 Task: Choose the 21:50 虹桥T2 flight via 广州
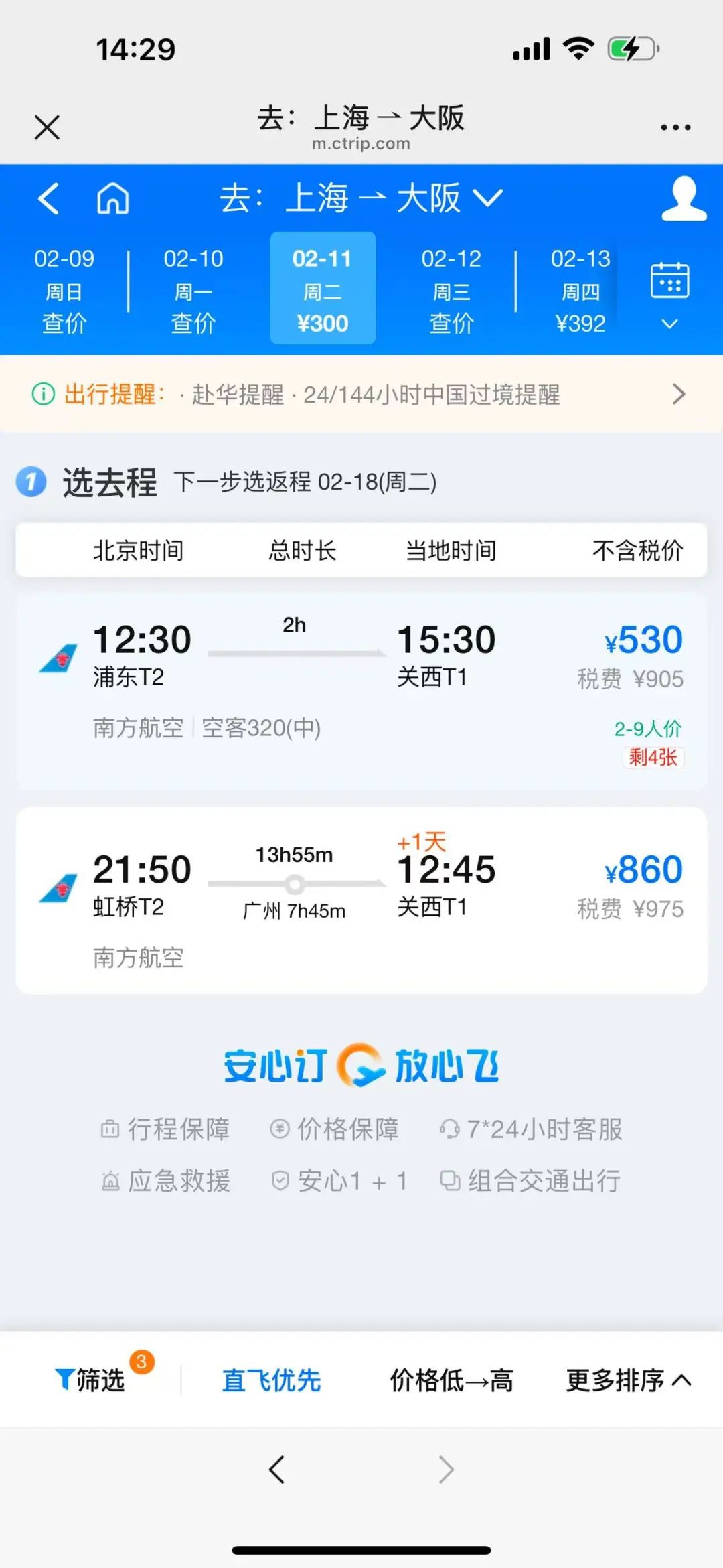pos(361,900)
